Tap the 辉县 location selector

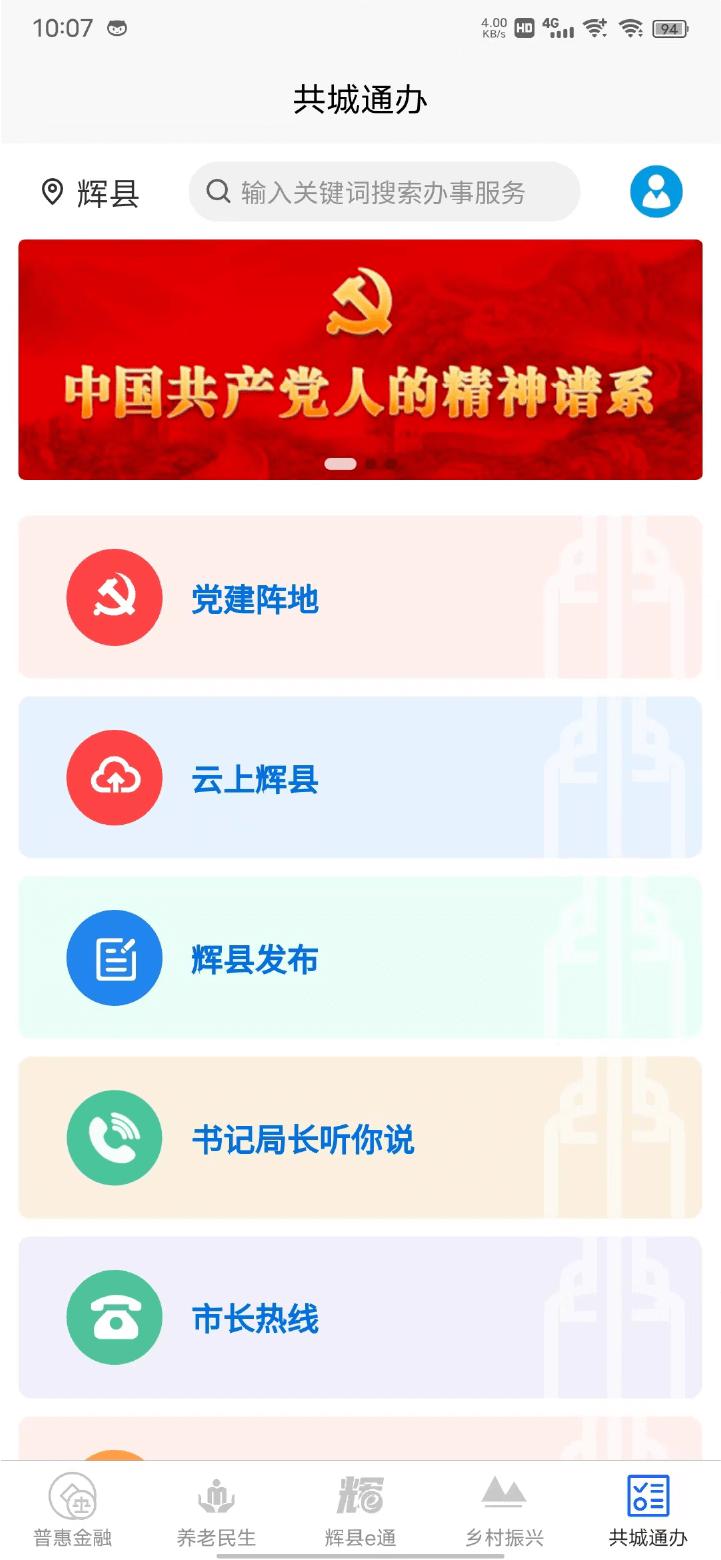coord(90,192)
